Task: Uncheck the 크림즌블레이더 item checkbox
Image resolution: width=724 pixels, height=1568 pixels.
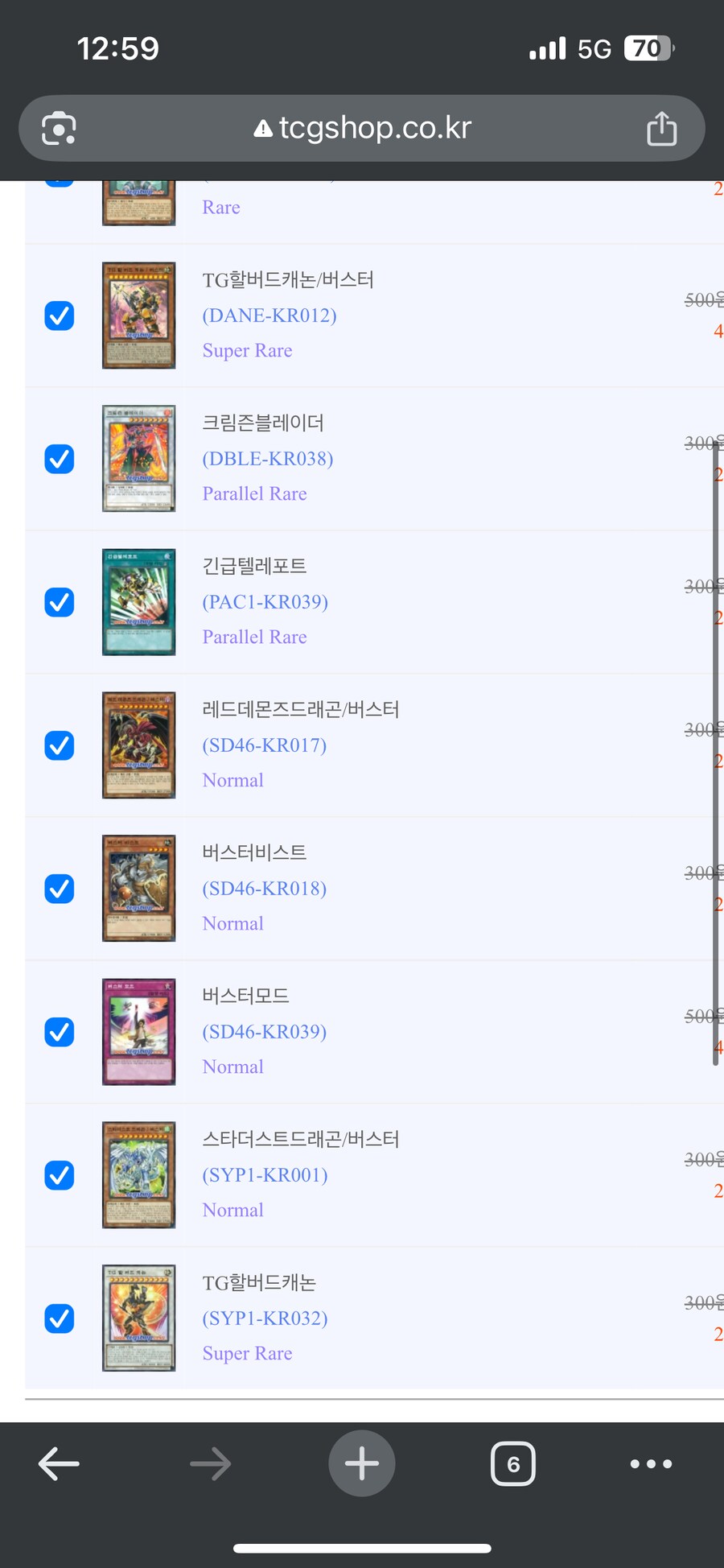Action: click(x=59, y=459)
